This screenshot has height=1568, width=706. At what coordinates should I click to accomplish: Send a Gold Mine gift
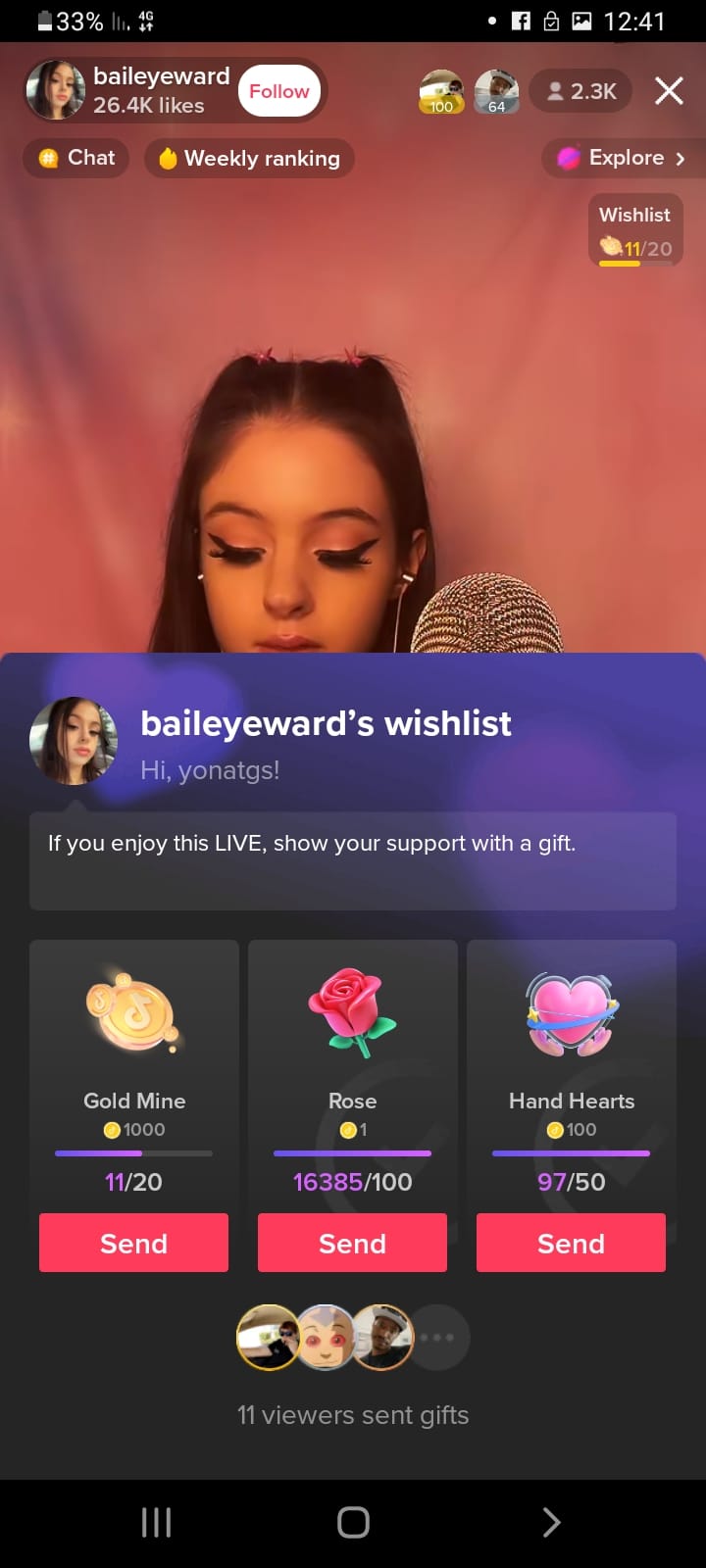pos(133,1243)
